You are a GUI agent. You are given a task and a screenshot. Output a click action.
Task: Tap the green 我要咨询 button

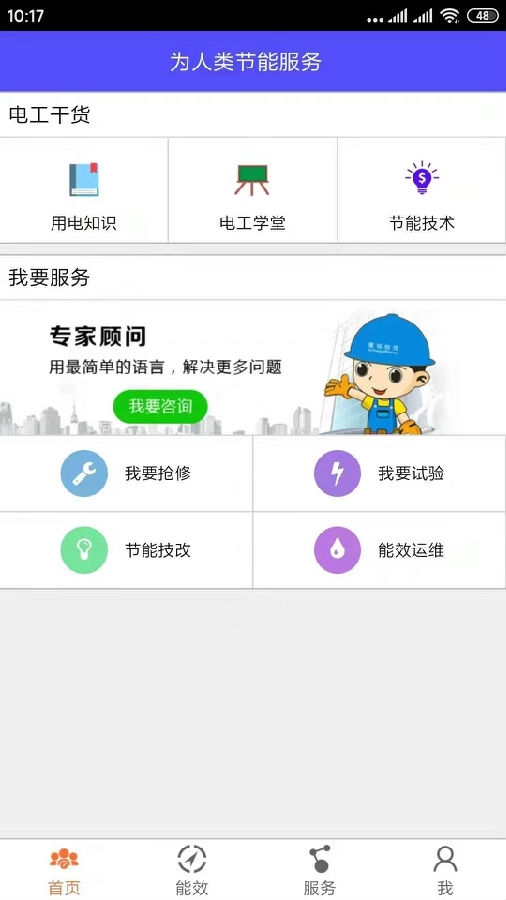click(160, 406)
